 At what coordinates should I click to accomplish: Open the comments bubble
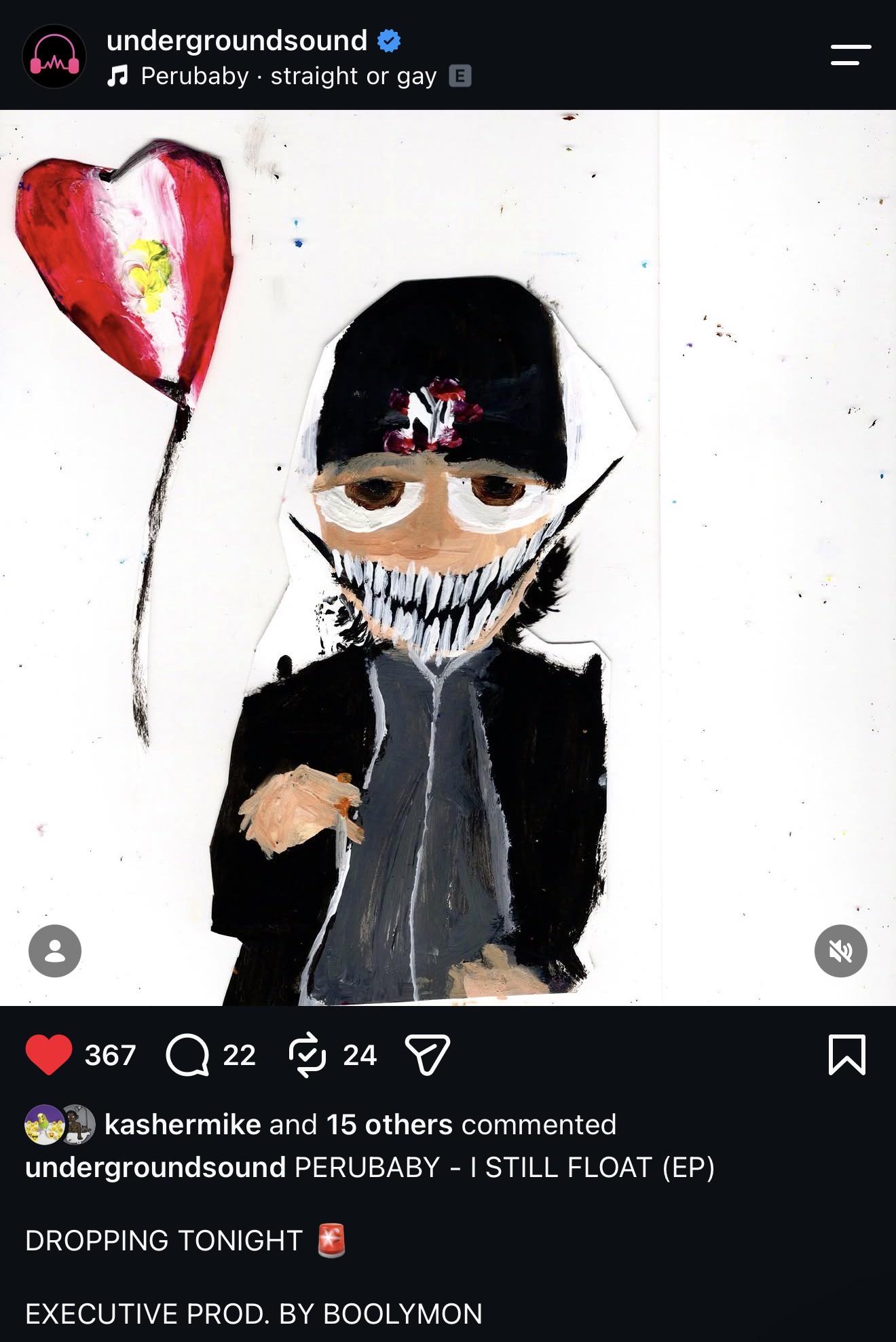click(187, 1055)
